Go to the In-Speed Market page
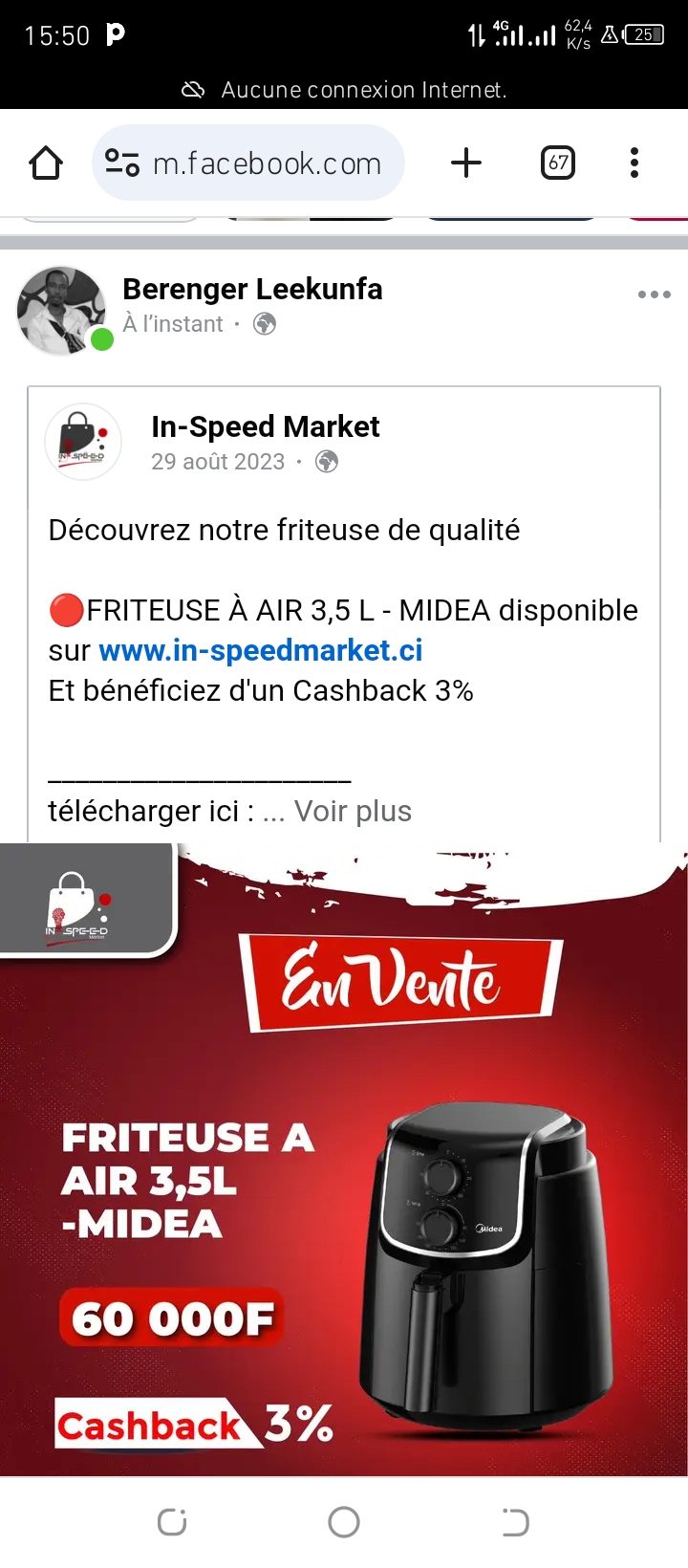This screenshot has width=688, height=1568. (265, 426)
